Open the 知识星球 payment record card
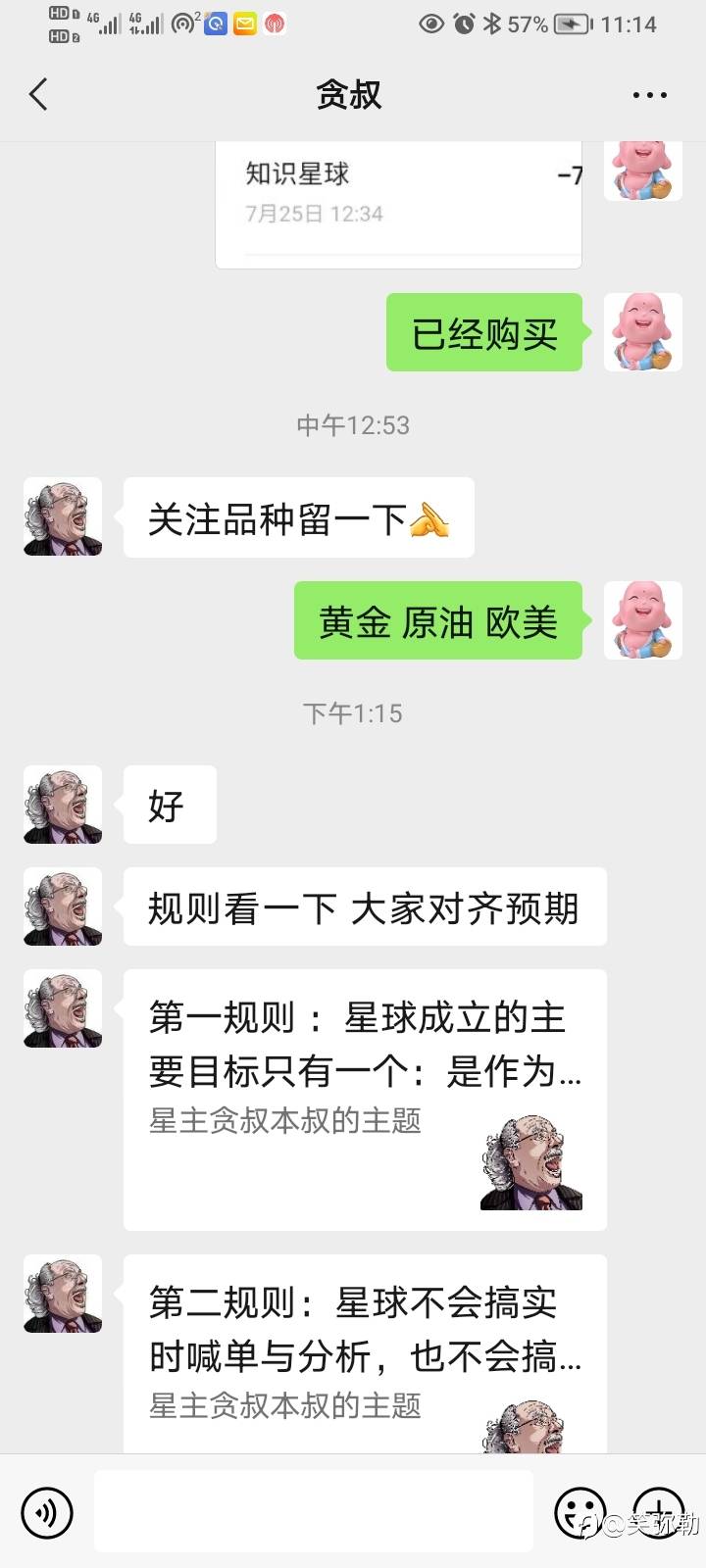This screenshot has height=1568, width=706. [x=398, y=202]
